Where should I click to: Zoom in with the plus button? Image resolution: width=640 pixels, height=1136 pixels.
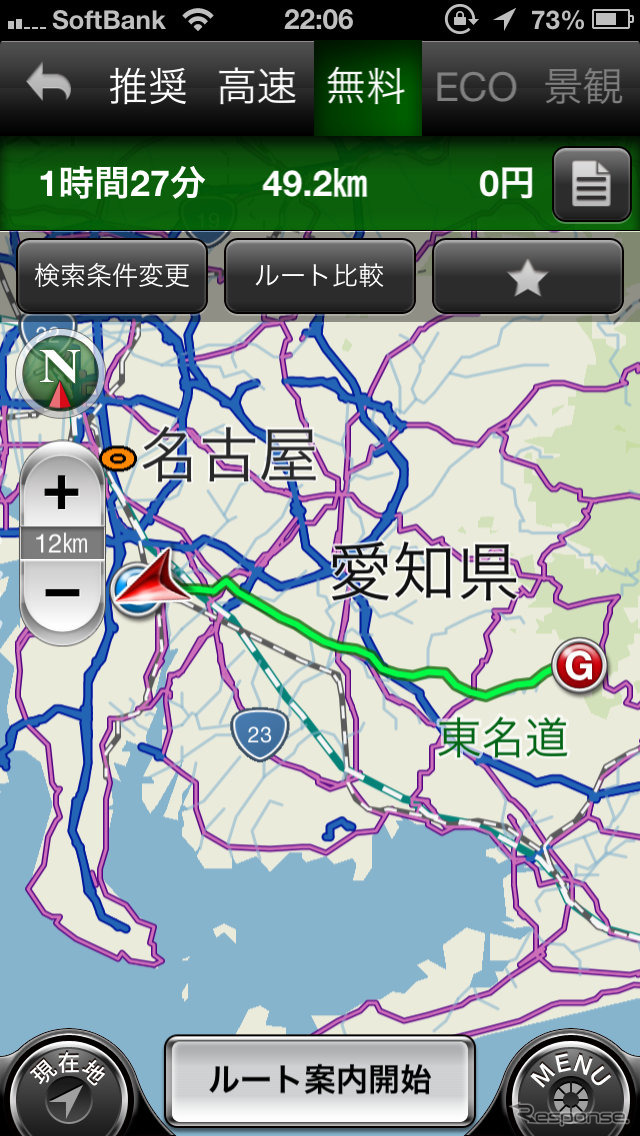point(61,492)
